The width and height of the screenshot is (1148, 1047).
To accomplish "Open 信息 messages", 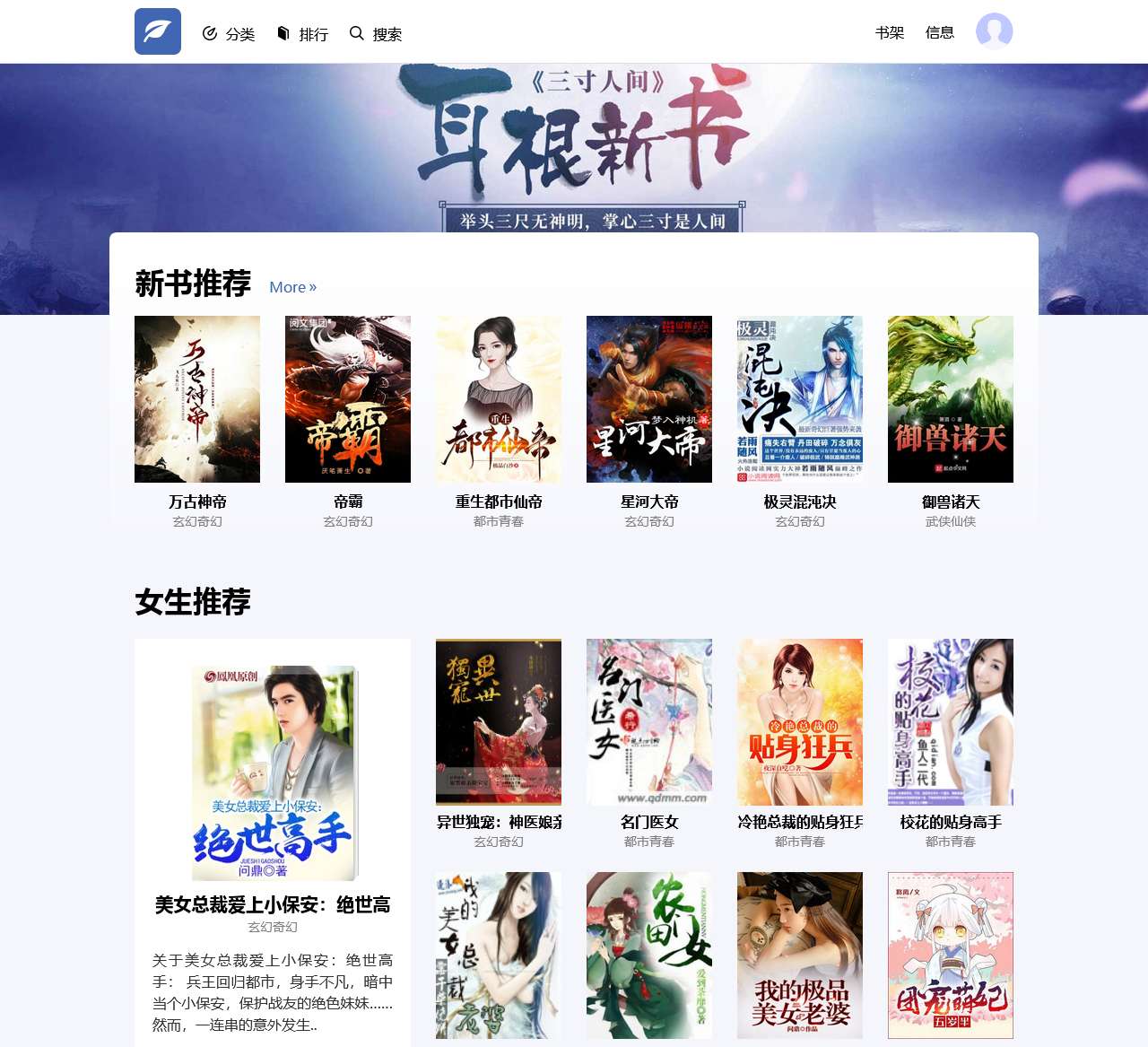I will 939,32.
